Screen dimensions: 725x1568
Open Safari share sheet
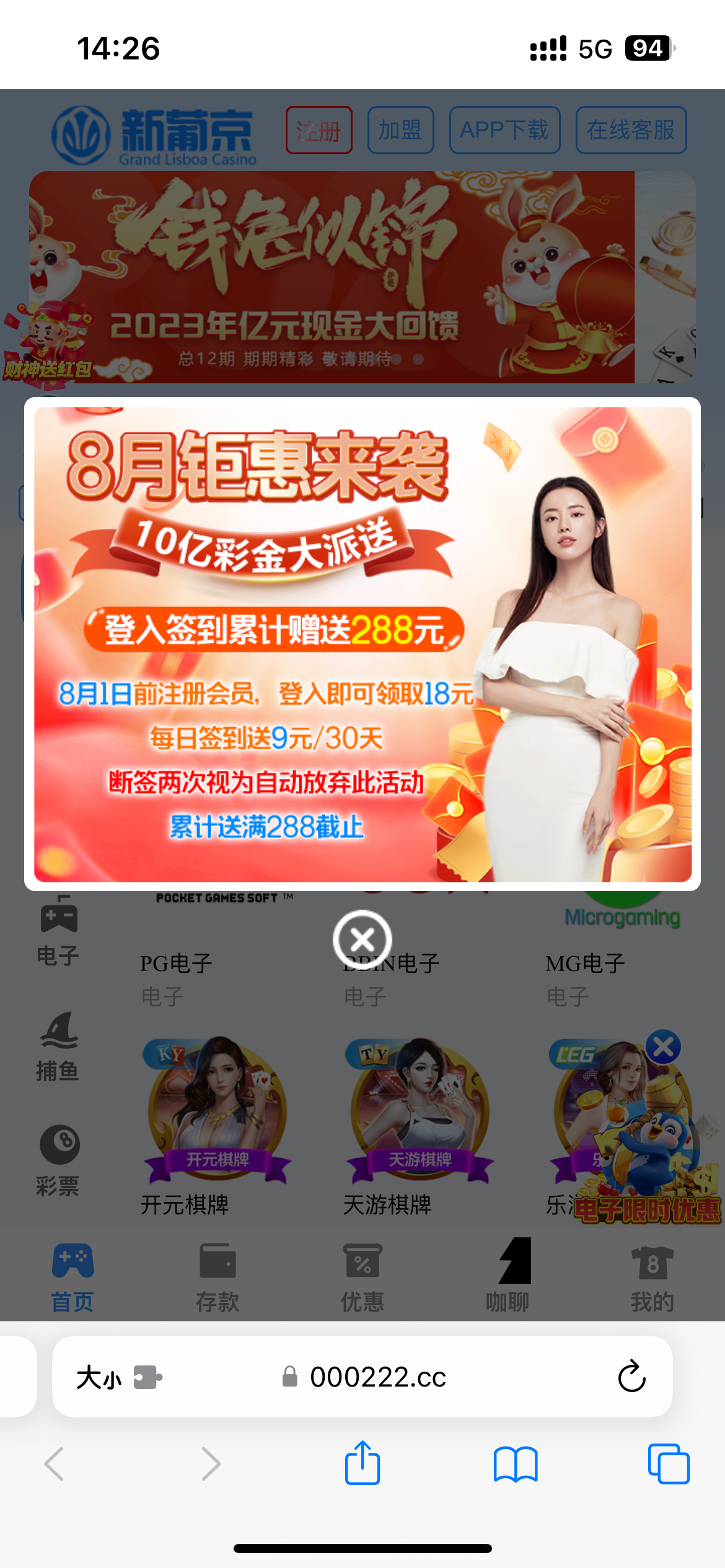(362, 1463)
